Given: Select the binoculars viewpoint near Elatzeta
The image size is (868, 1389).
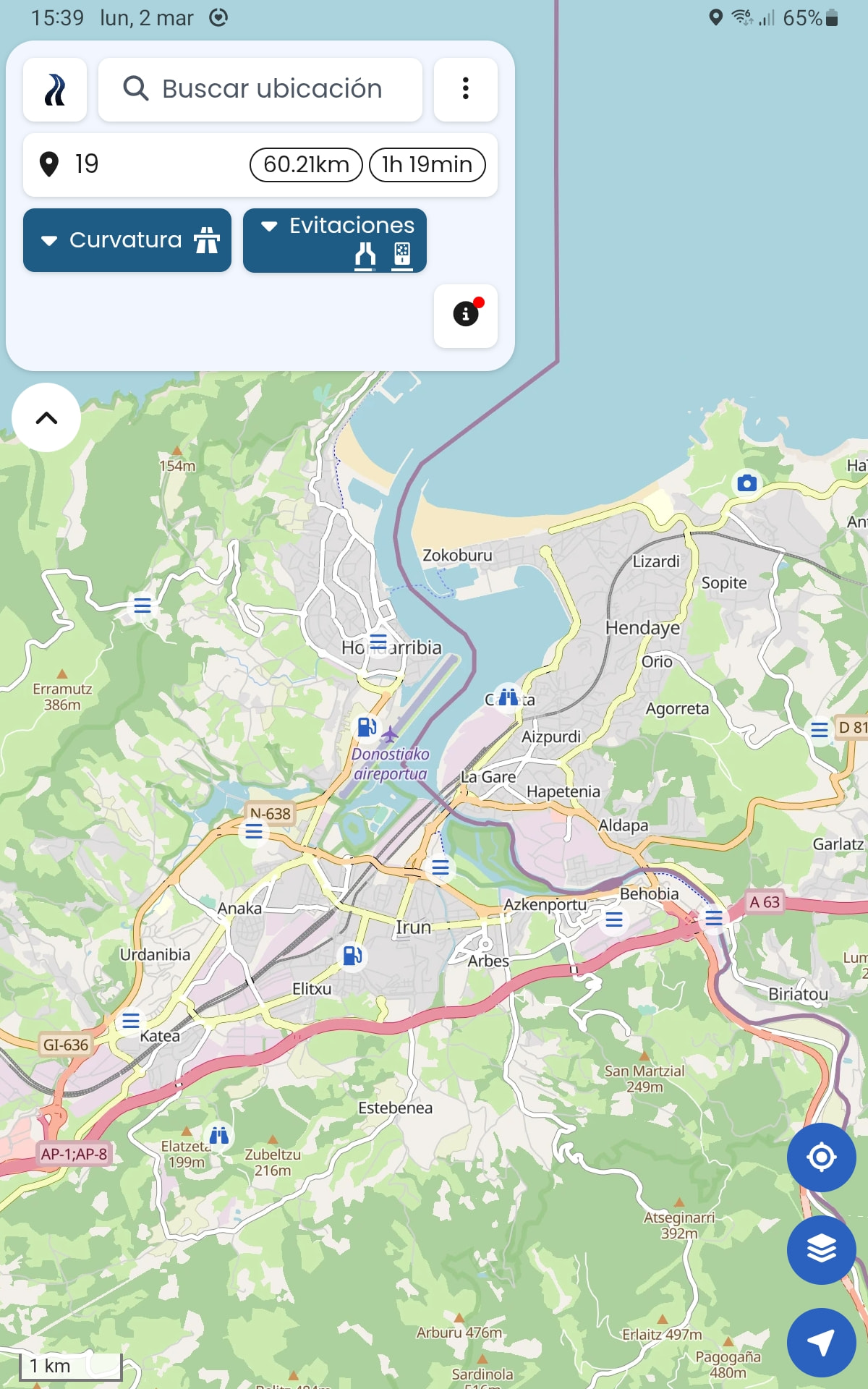Looking at the screenshot, I should [218, 1136].
